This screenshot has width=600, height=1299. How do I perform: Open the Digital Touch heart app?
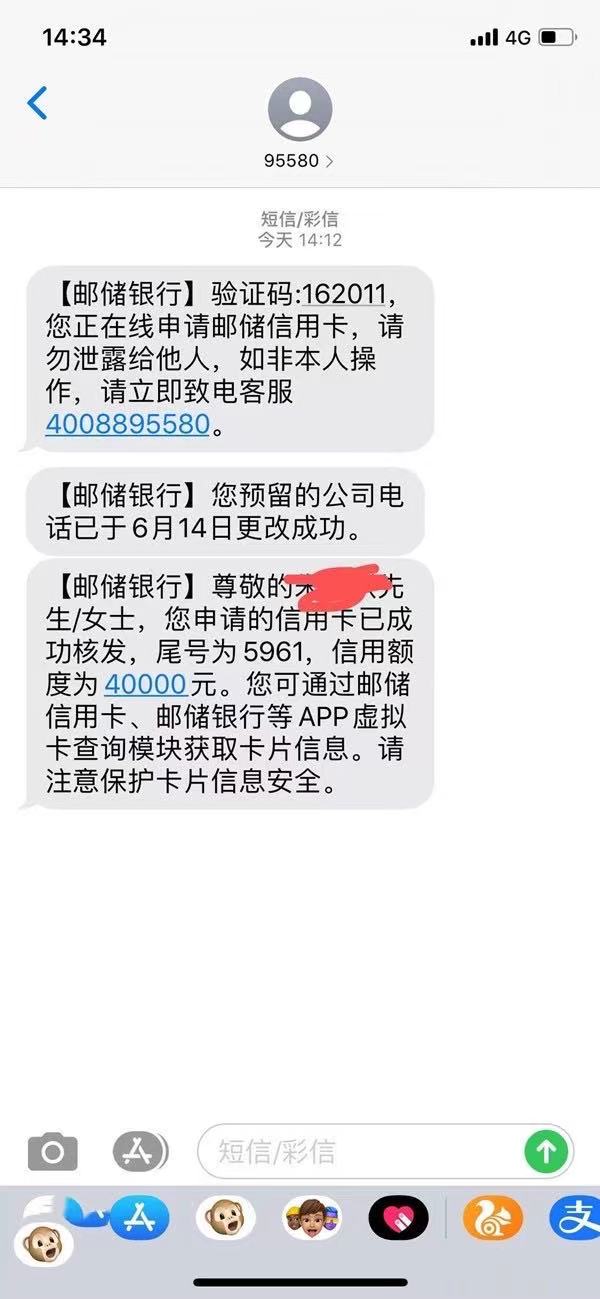[398, 1218]
